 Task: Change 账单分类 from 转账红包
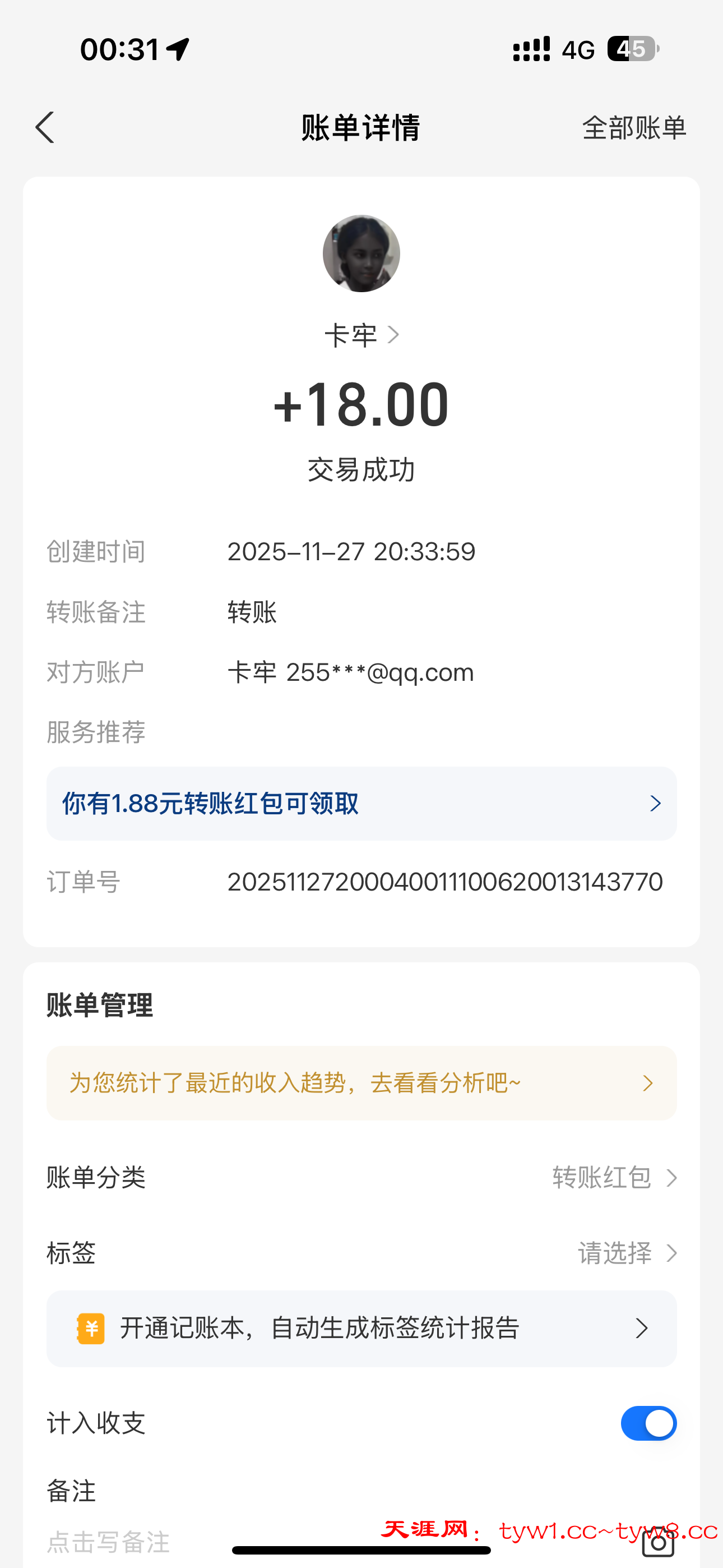[614, 1177]
